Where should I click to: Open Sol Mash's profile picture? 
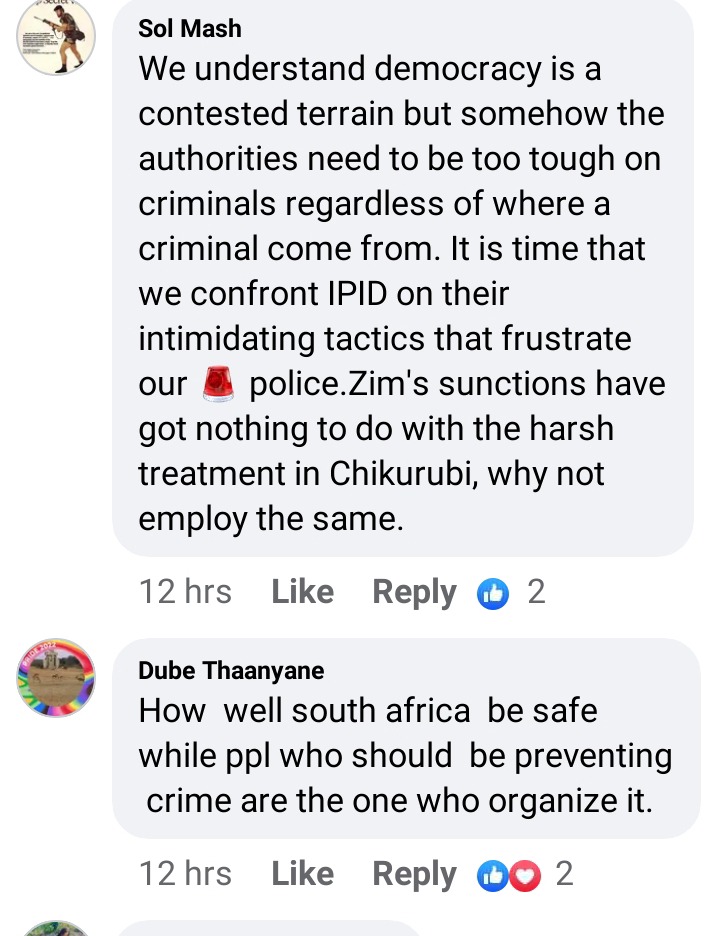point(57,37)
